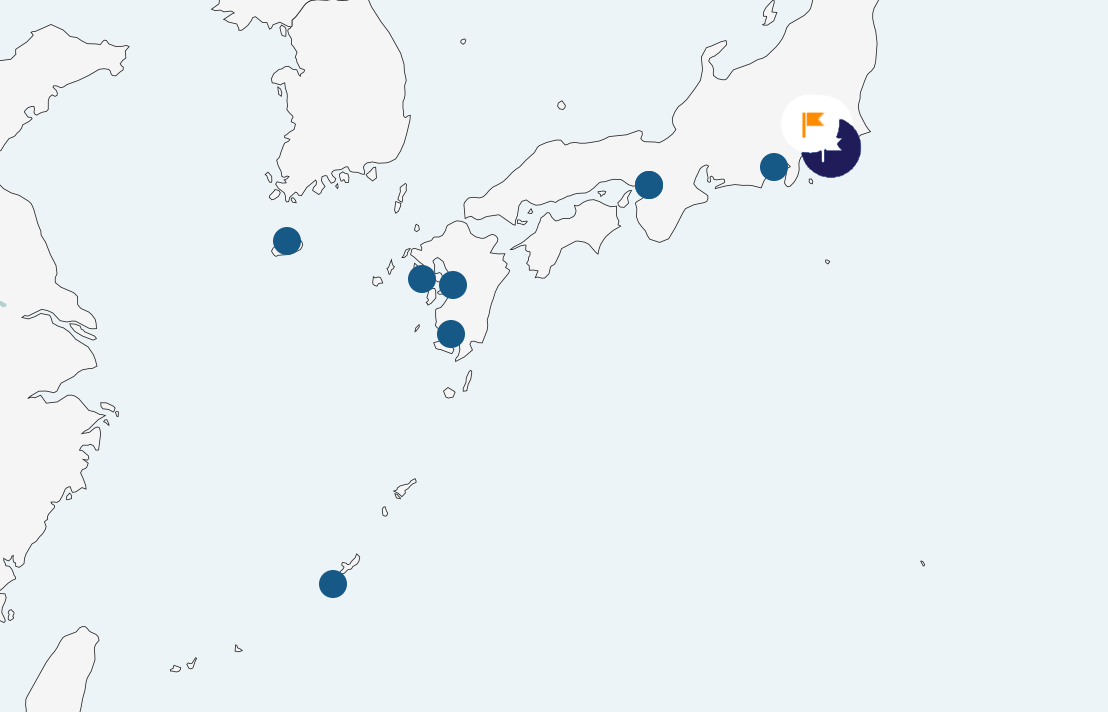Tap the blue marker at Okinawa
The width and height of the screenshot is (1108, 712).
tap(333, 584)
